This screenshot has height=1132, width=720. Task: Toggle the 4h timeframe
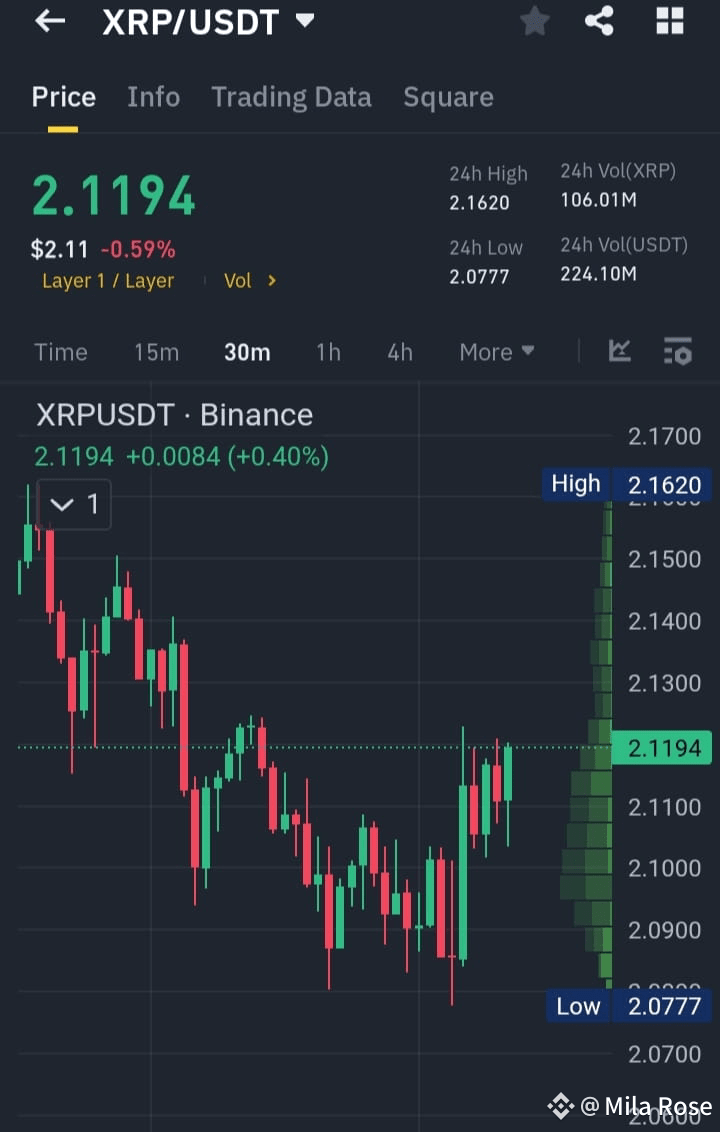pyautogui.click(x=399, y=352)
